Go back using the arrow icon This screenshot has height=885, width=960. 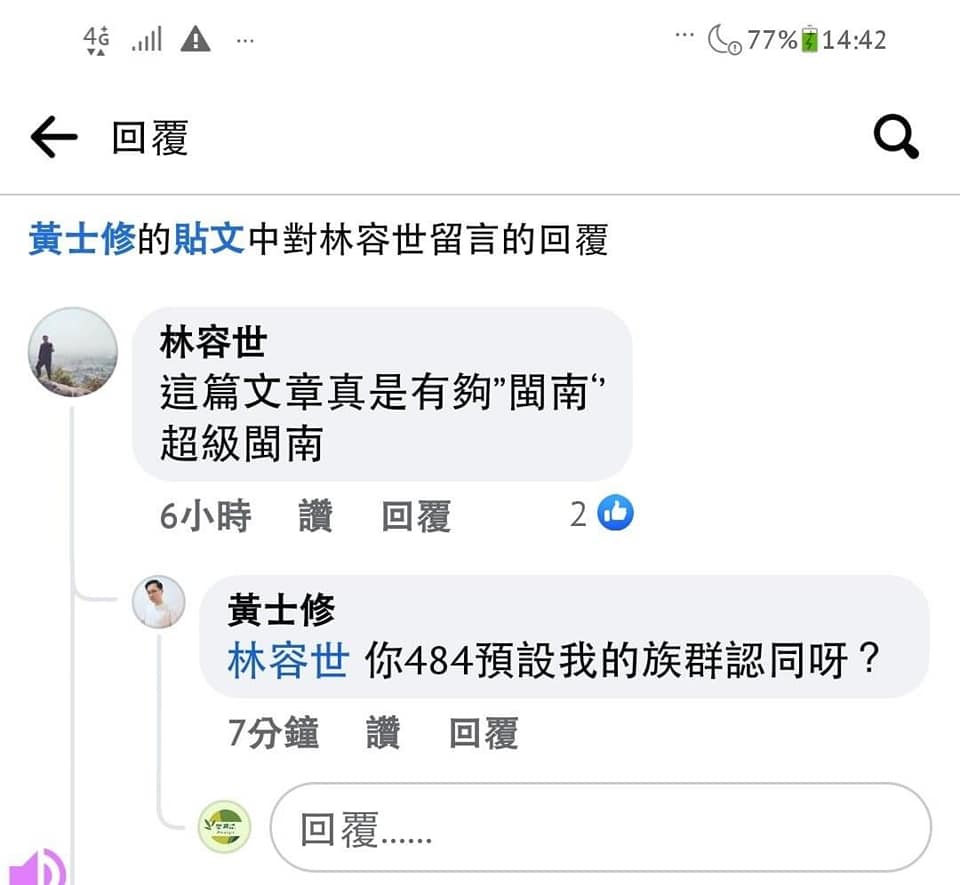click(x=54, y=138)
